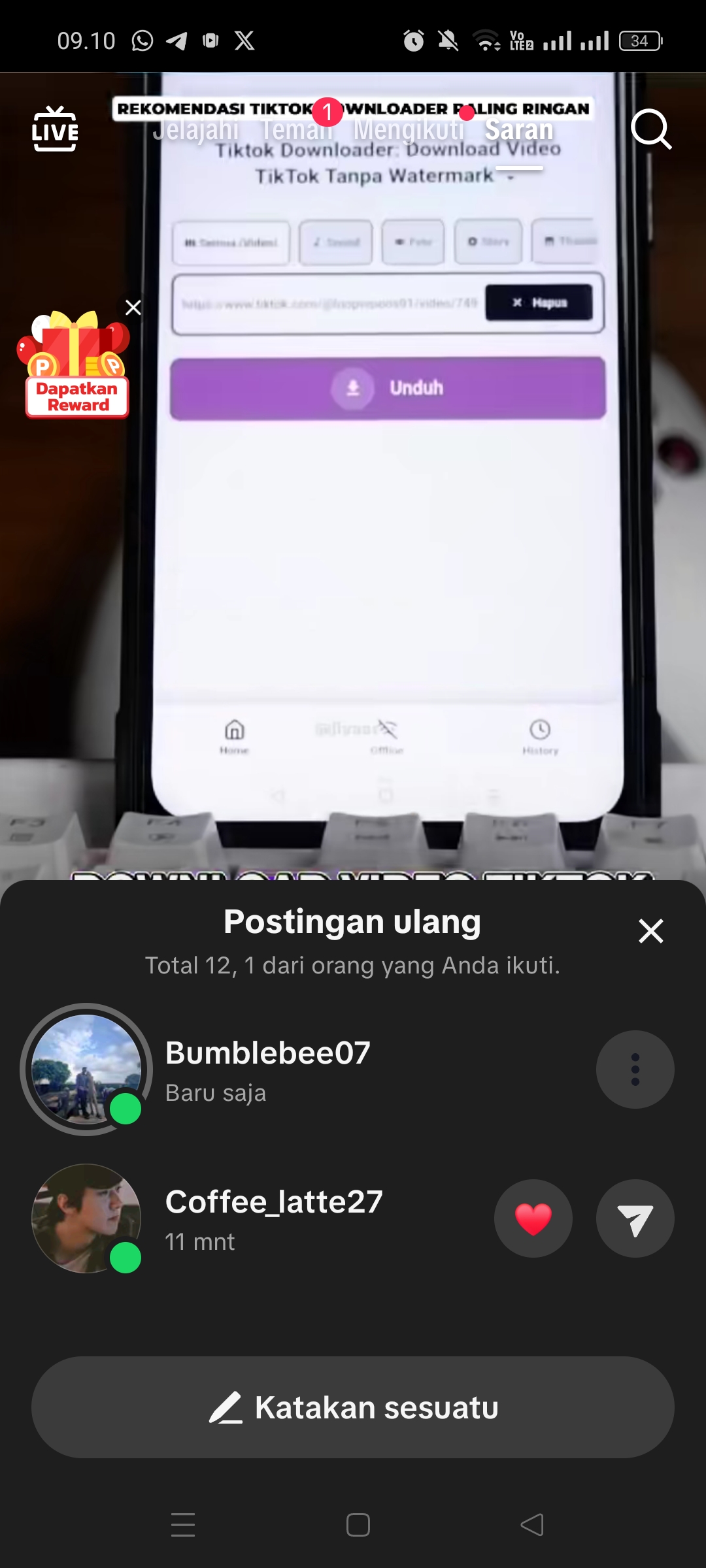Select the Saran tab
Viewport: 706px width, 1568px height.
pos(519,130)
